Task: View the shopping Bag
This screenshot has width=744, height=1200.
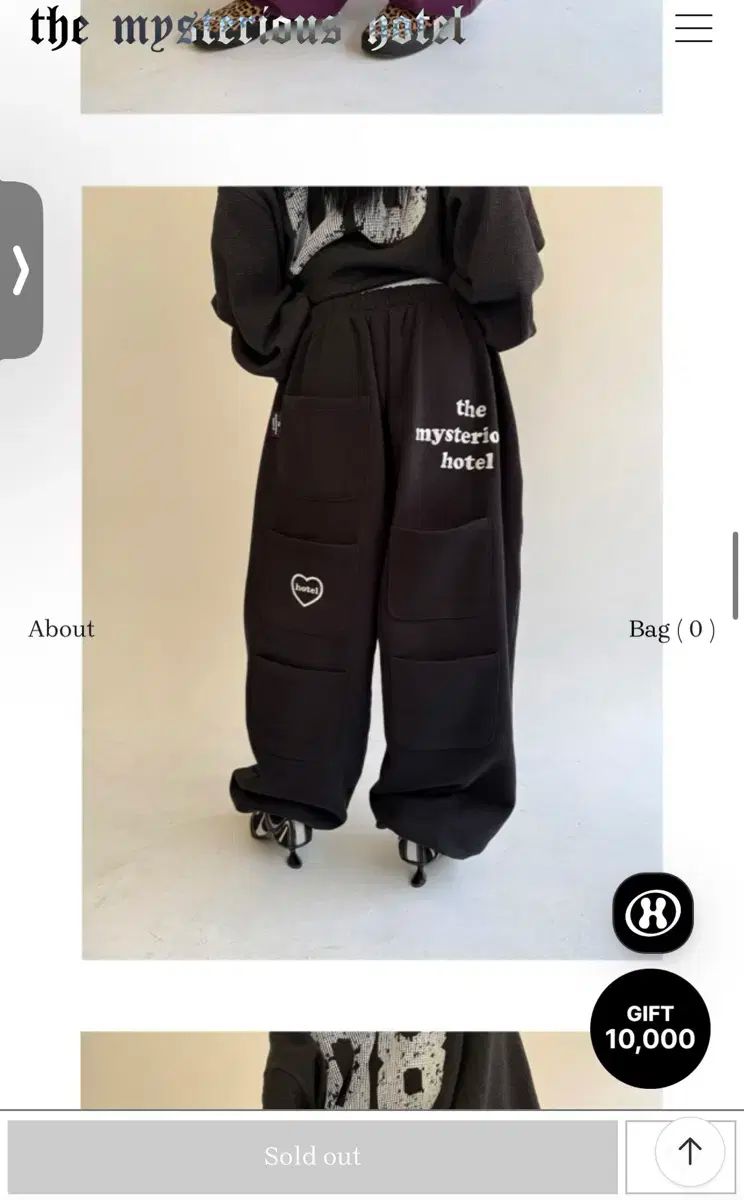Action: (671, 629)
